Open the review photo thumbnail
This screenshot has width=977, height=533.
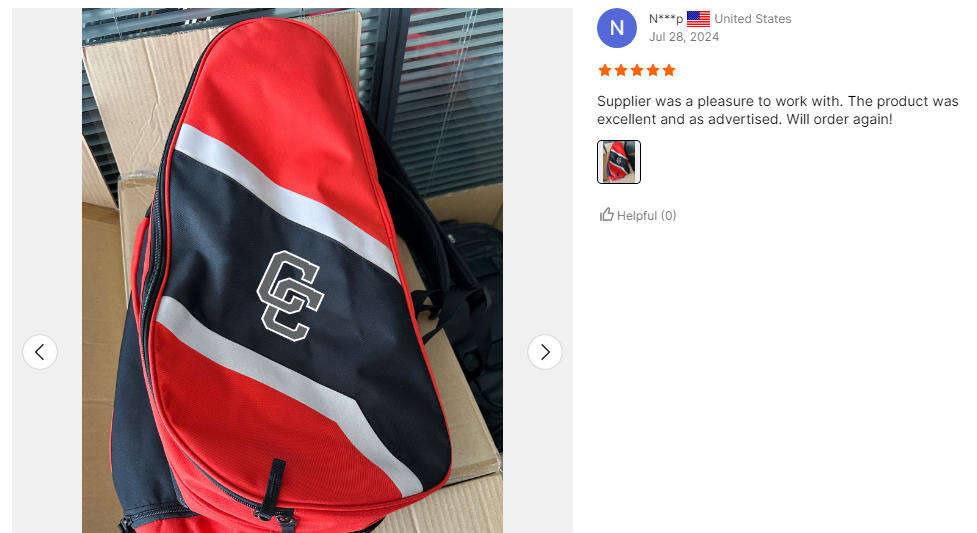point(618,162)
